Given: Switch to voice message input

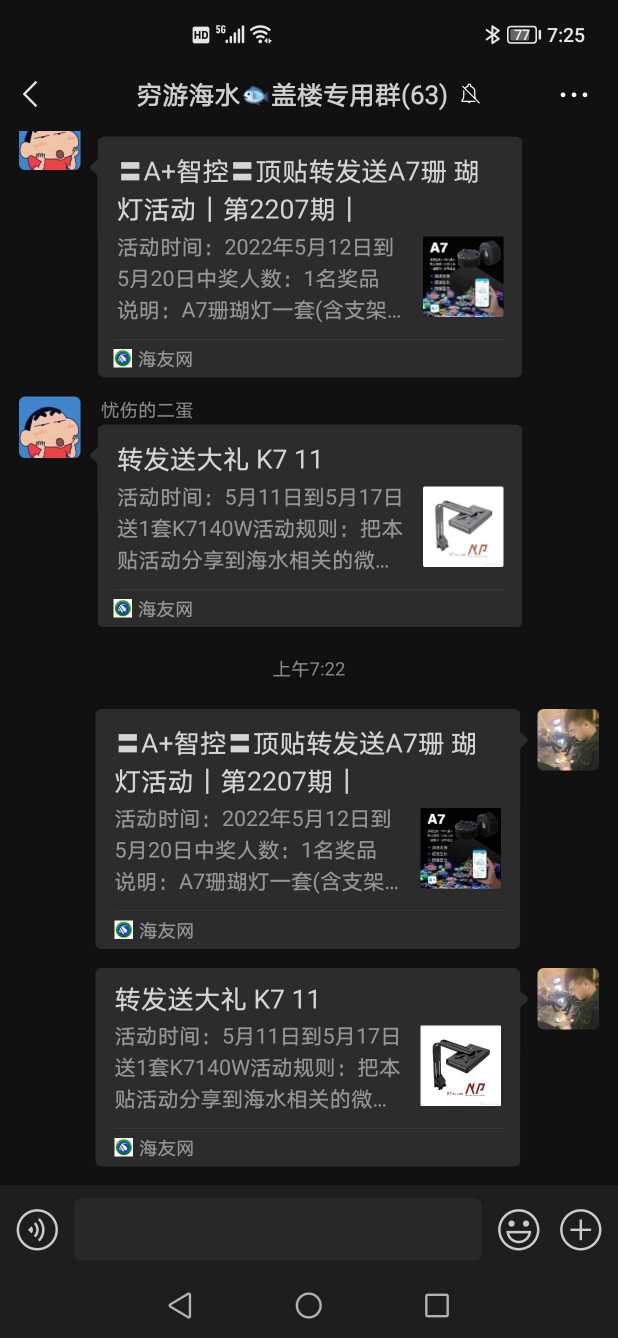Looking at the screenshot, I should pos(37,1229).
